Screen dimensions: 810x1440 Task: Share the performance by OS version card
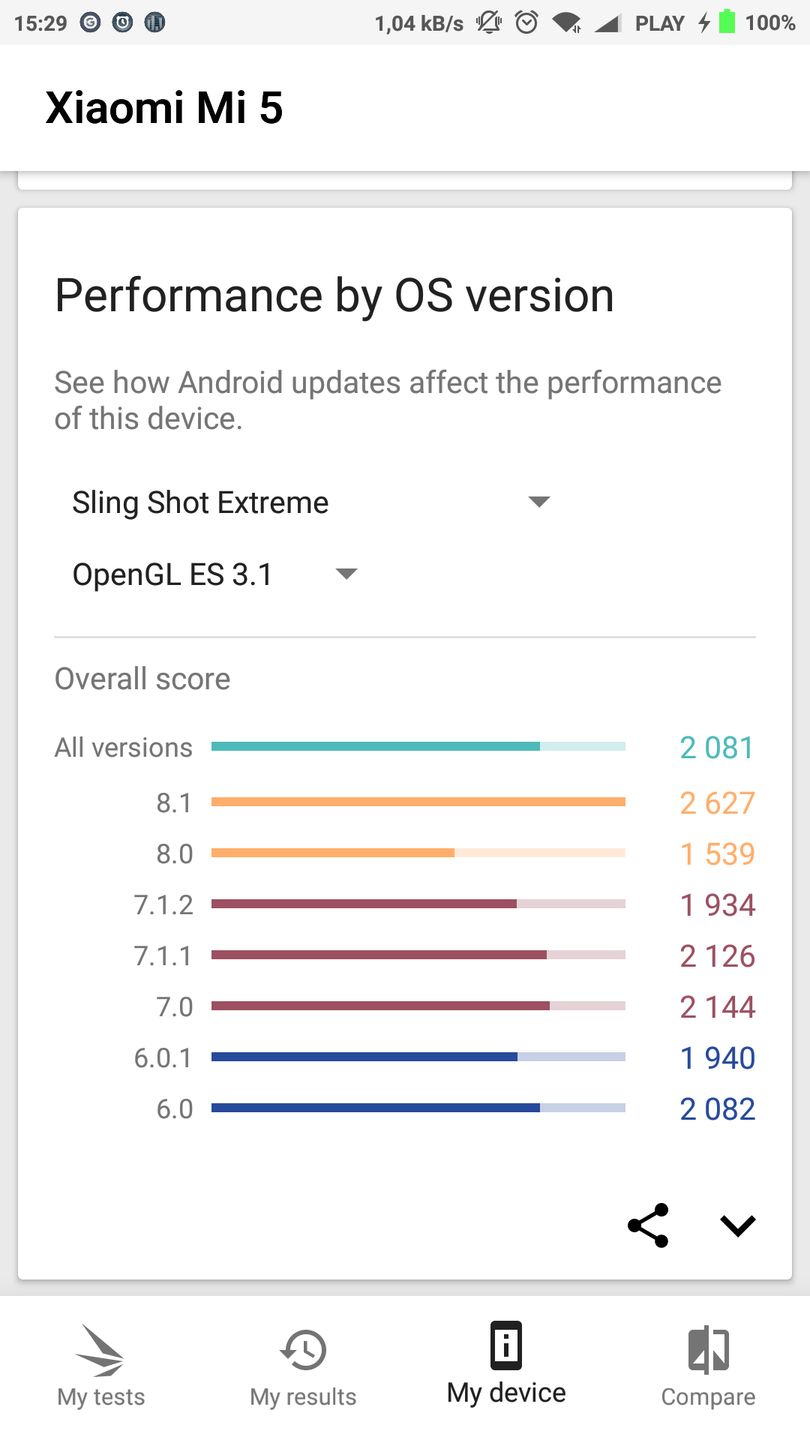tap(648, 1226)
